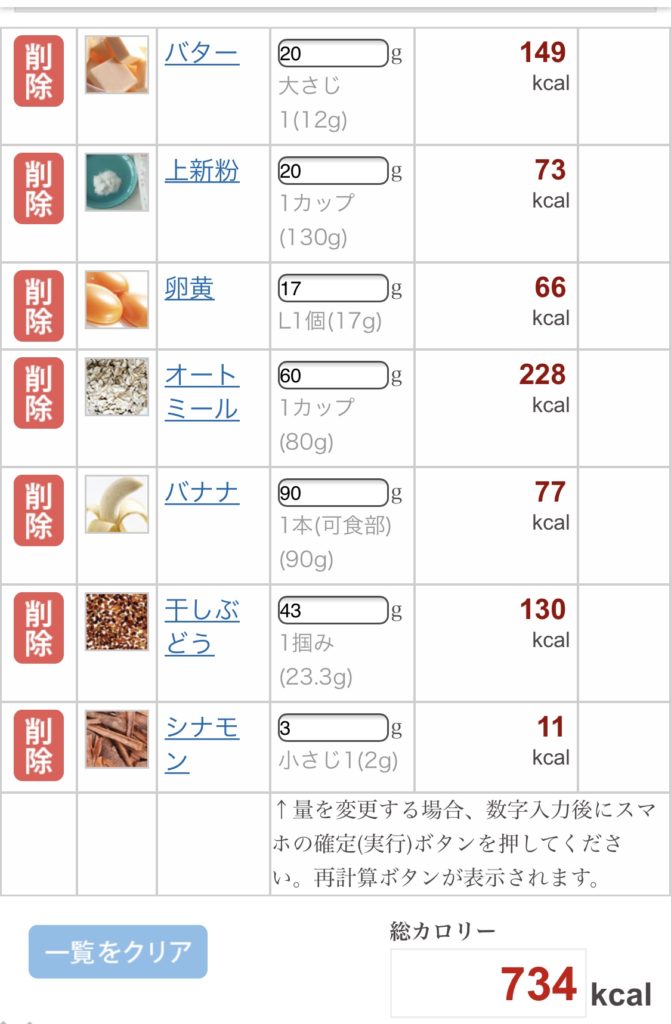Tap the 一覧をクリア button
Viewport: 671px width, 1024px height.
(118, 952)
